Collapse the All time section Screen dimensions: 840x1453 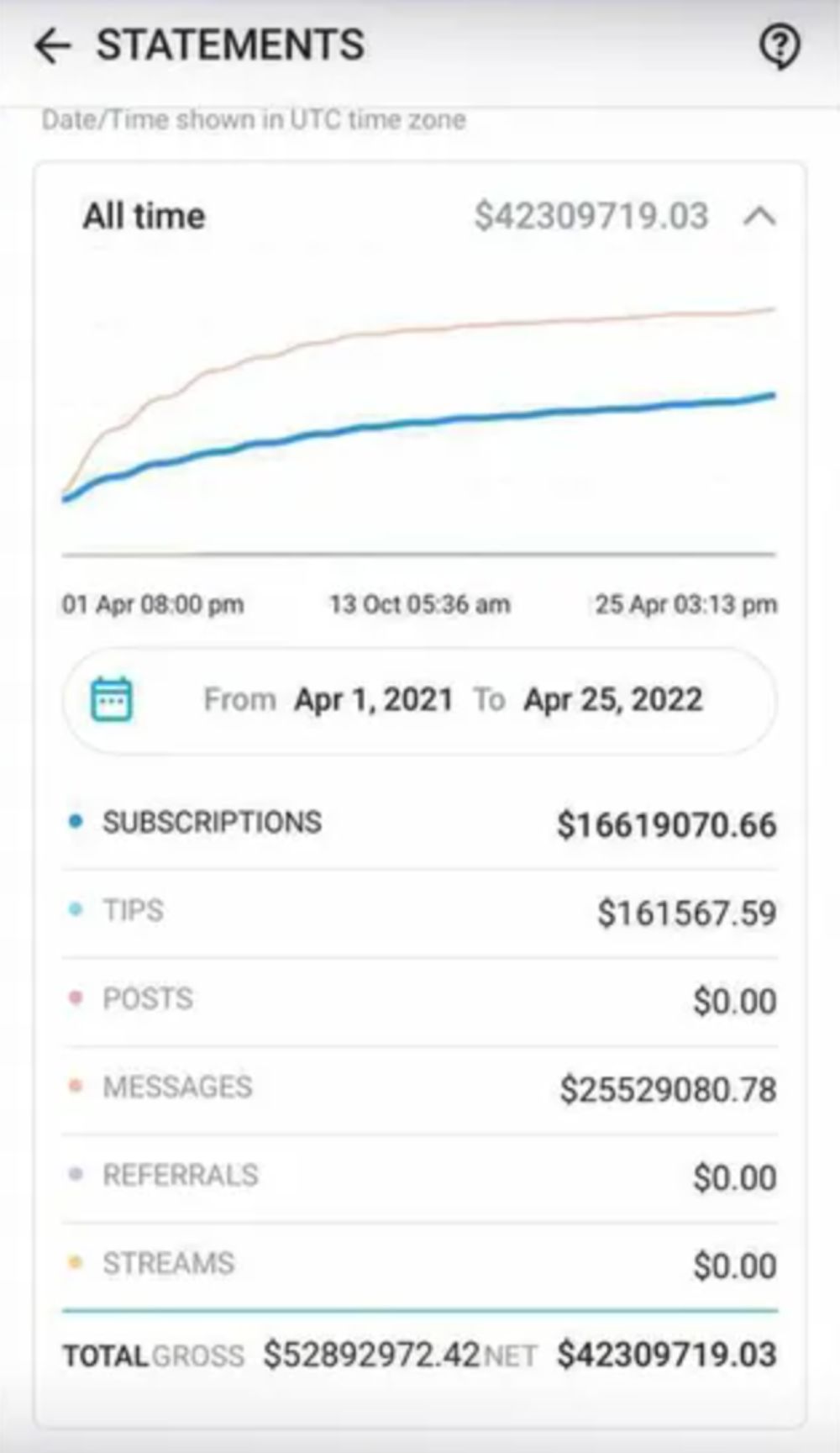coord(759,217)
